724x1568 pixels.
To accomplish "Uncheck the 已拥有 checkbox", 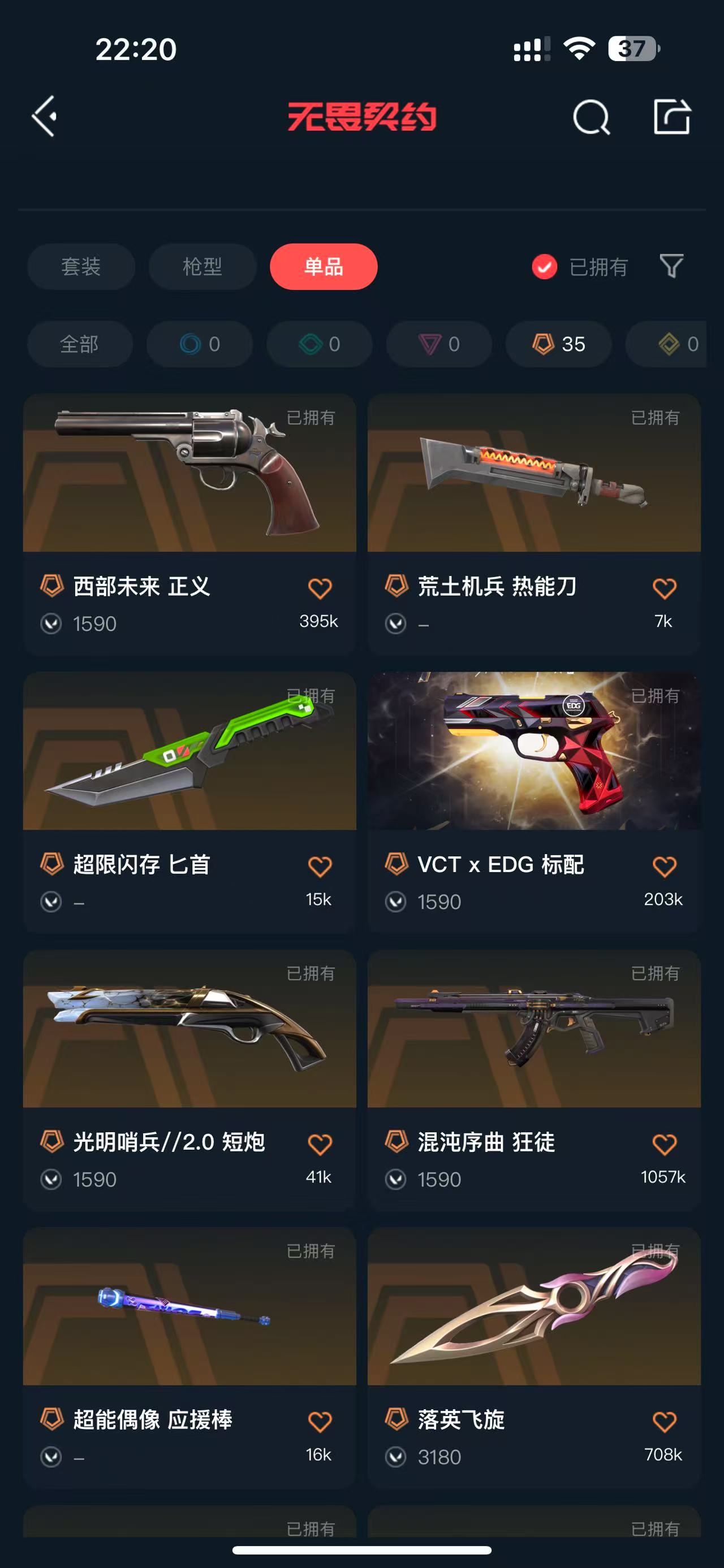I will coord(544,267).
